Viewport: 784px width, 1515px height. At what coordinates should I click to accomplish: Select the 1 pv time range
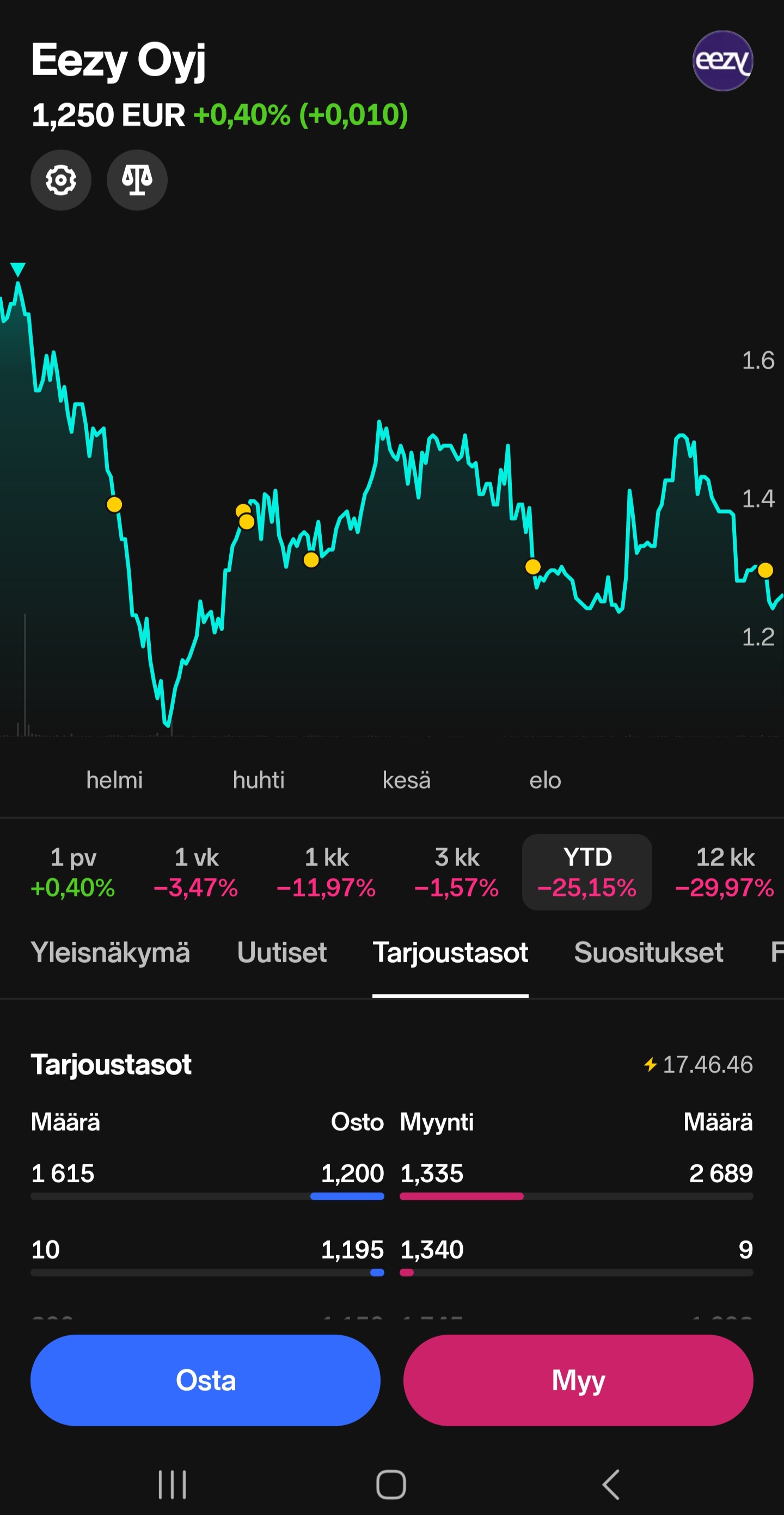73,872
